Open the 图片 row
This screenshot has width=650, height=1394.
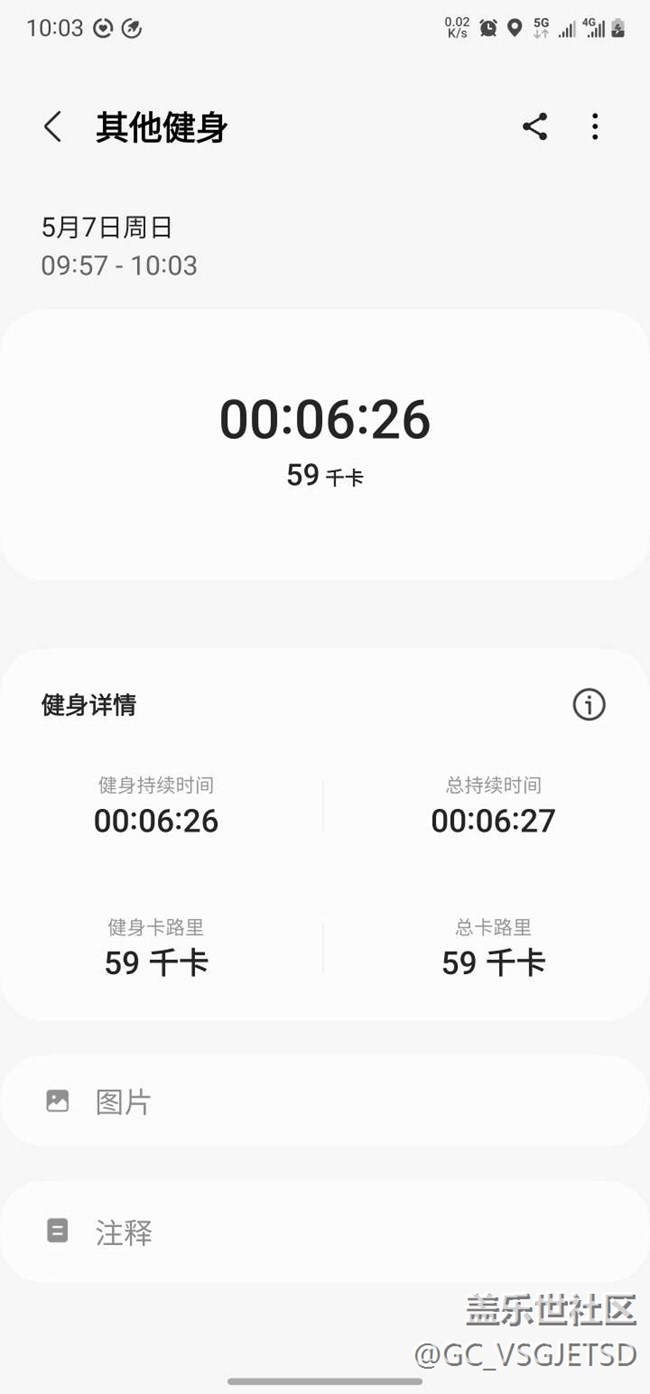tap(325, 1101)
